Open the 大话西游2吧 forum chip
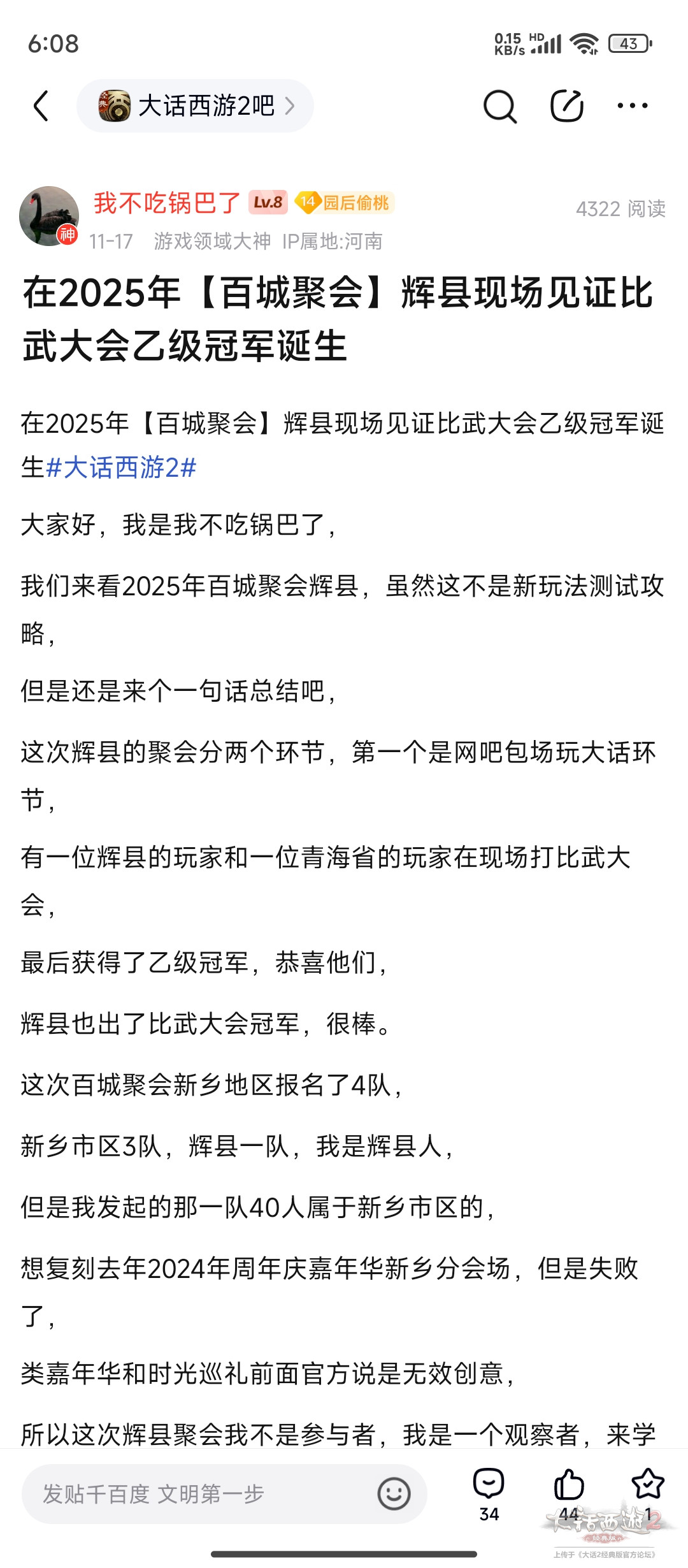Image resolution: width=688 pixels, height=1568 pixels. click(195, 106)
